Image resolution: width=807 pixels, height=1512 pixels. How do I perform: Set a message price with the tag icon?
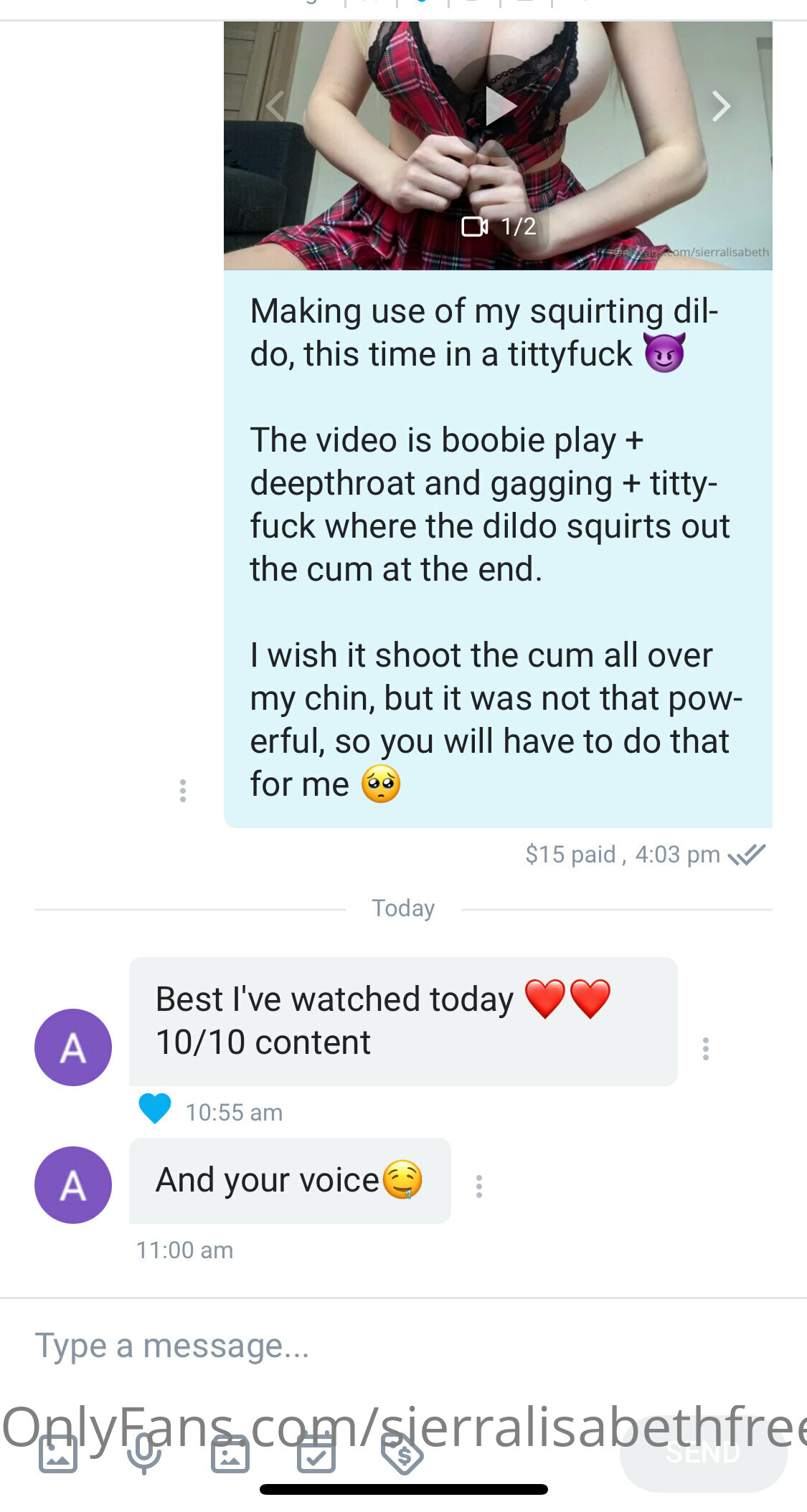click(x=402, y=1453)
